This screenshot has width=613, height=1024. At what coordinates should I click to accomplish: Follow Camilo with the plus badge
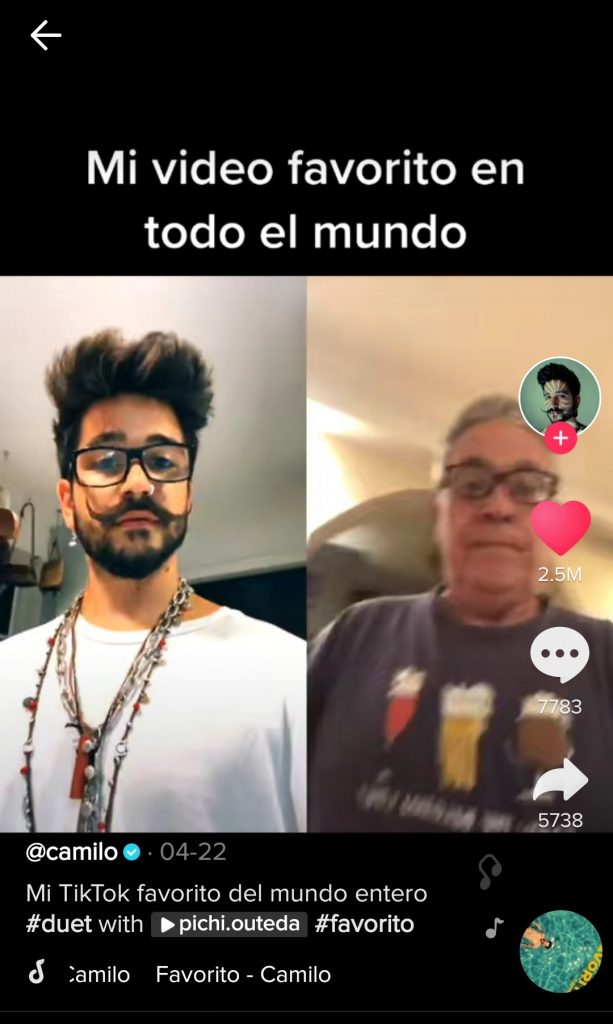pyautogui.click(x=560, y=438)
